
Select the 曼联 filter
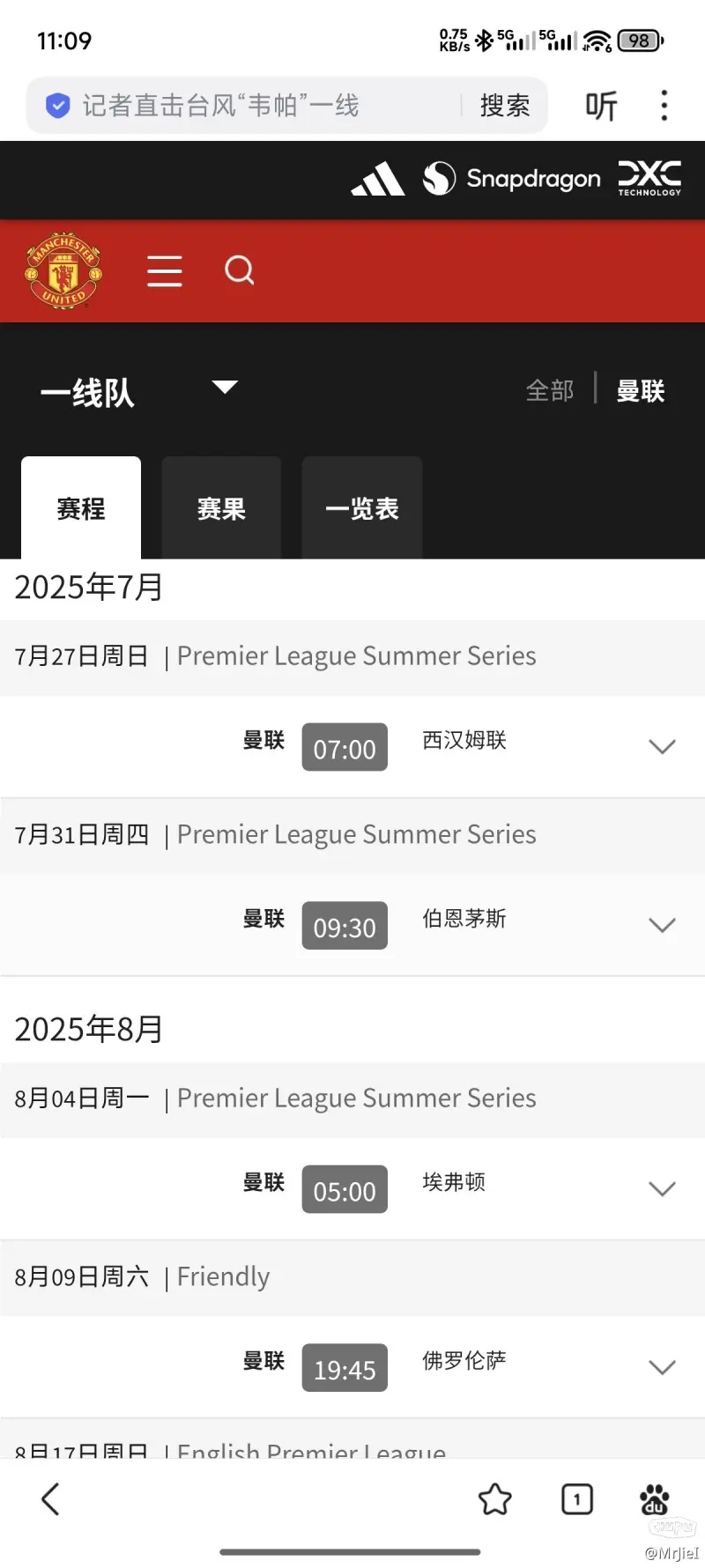tap(641, 390)
